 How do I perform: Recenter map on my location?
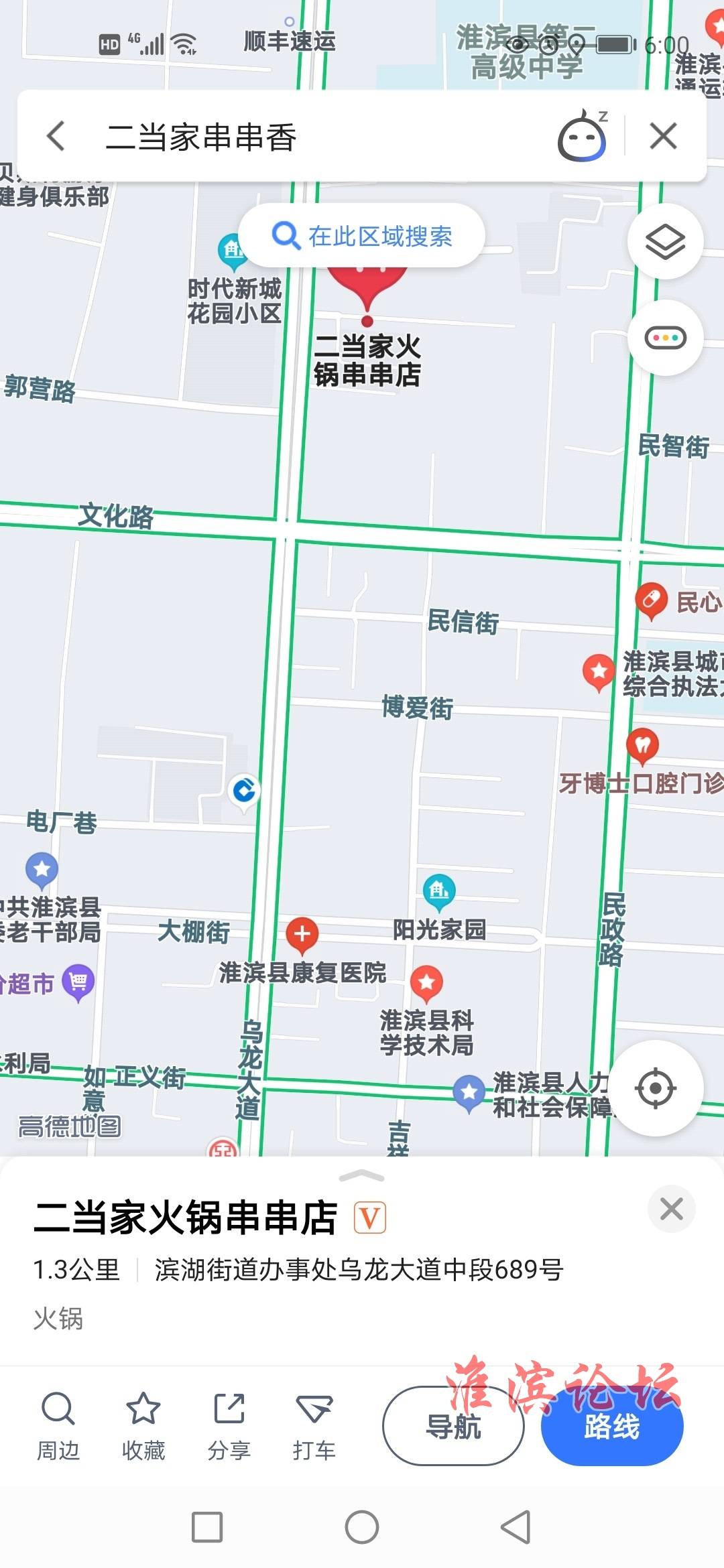tap(655, 1088)
